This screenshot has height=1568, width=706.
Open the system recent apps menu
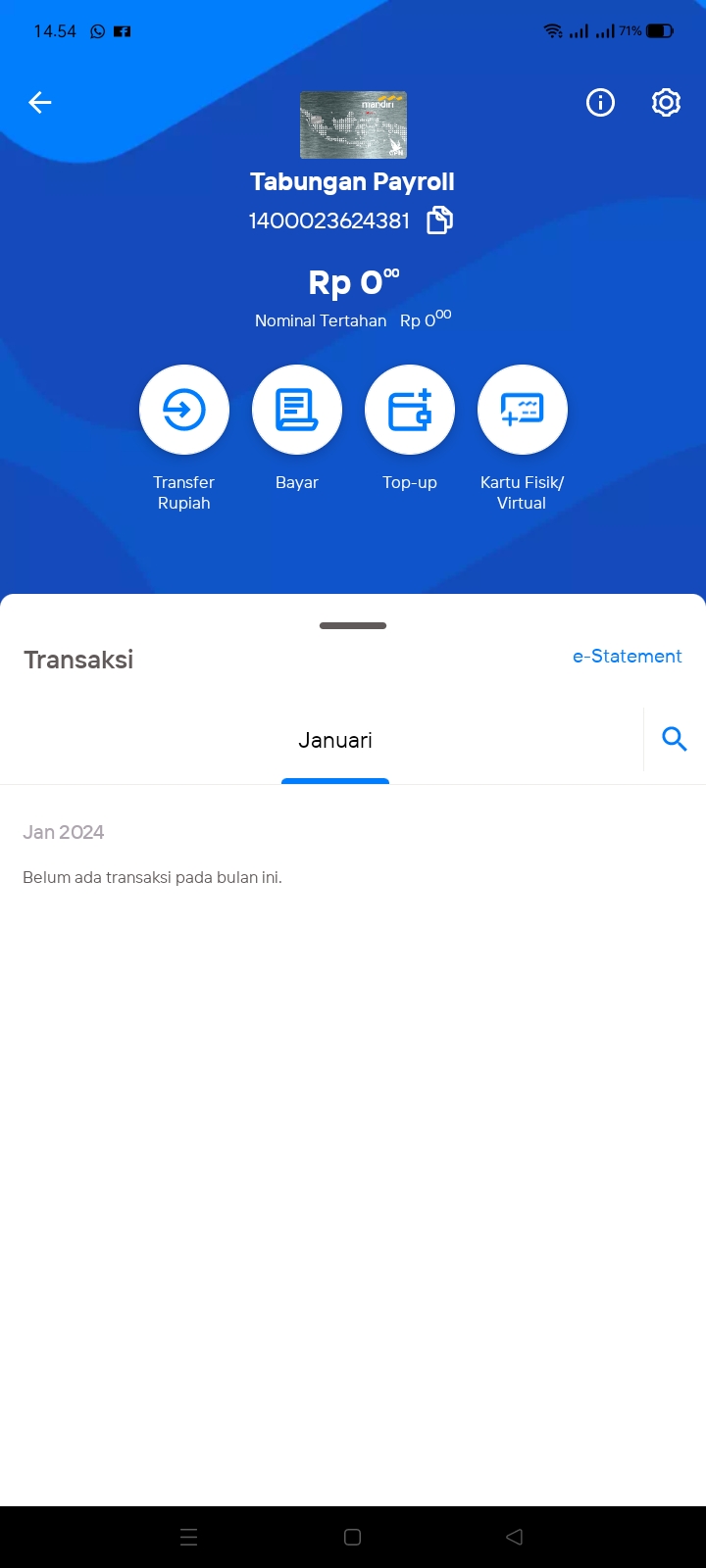click(189, 1537)
